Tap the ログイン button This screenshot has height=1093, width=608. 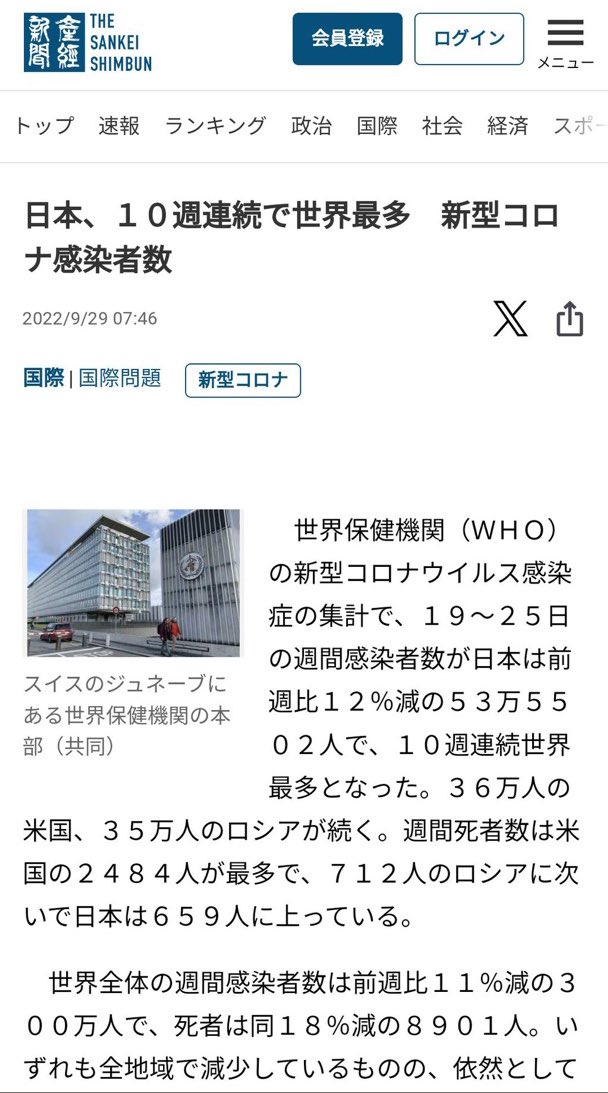click(x=469, y=39)
